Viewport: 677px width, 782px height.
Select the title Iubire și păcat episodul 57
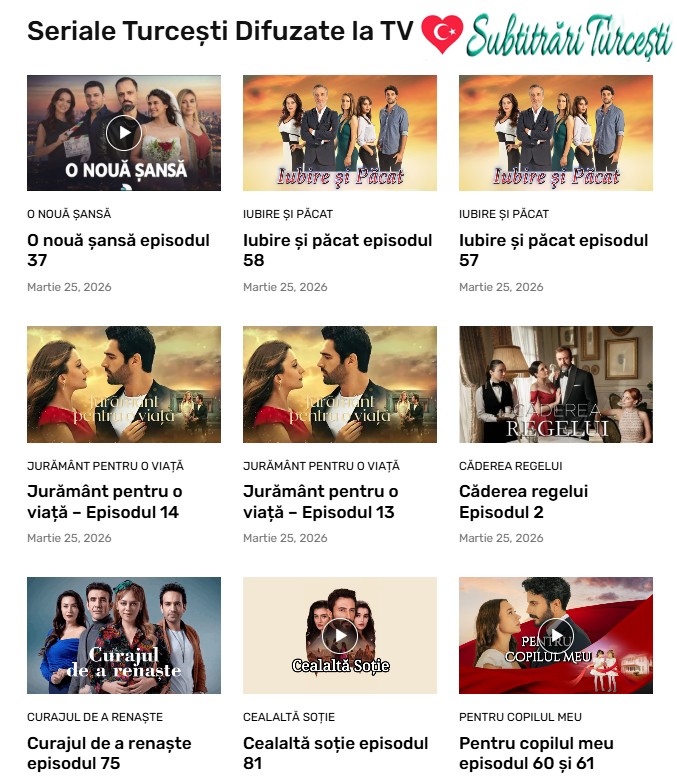[x=553, y=250]
